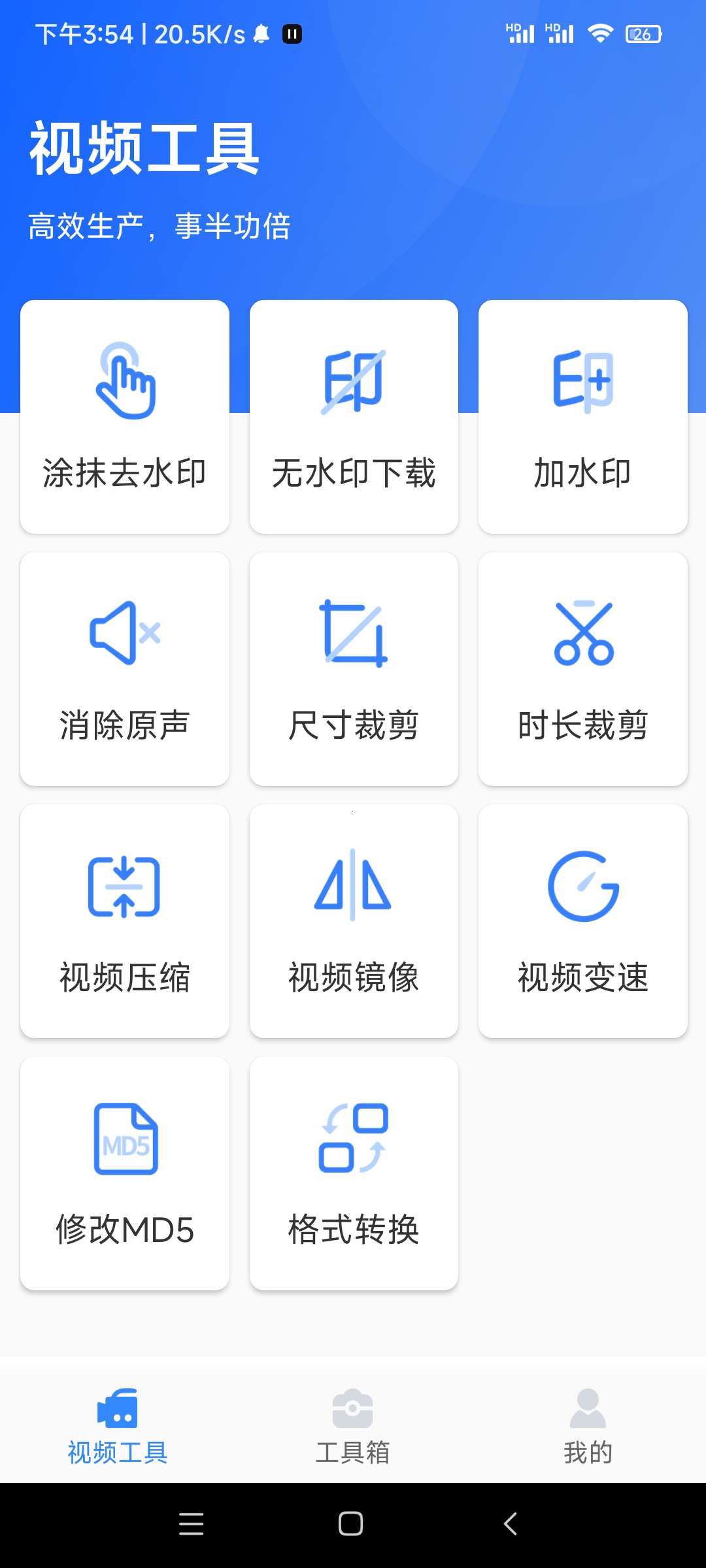This screenshot has height=1568, width=706.
Task: Open the 视频变速 video speed changer
Action: point(584,921)
